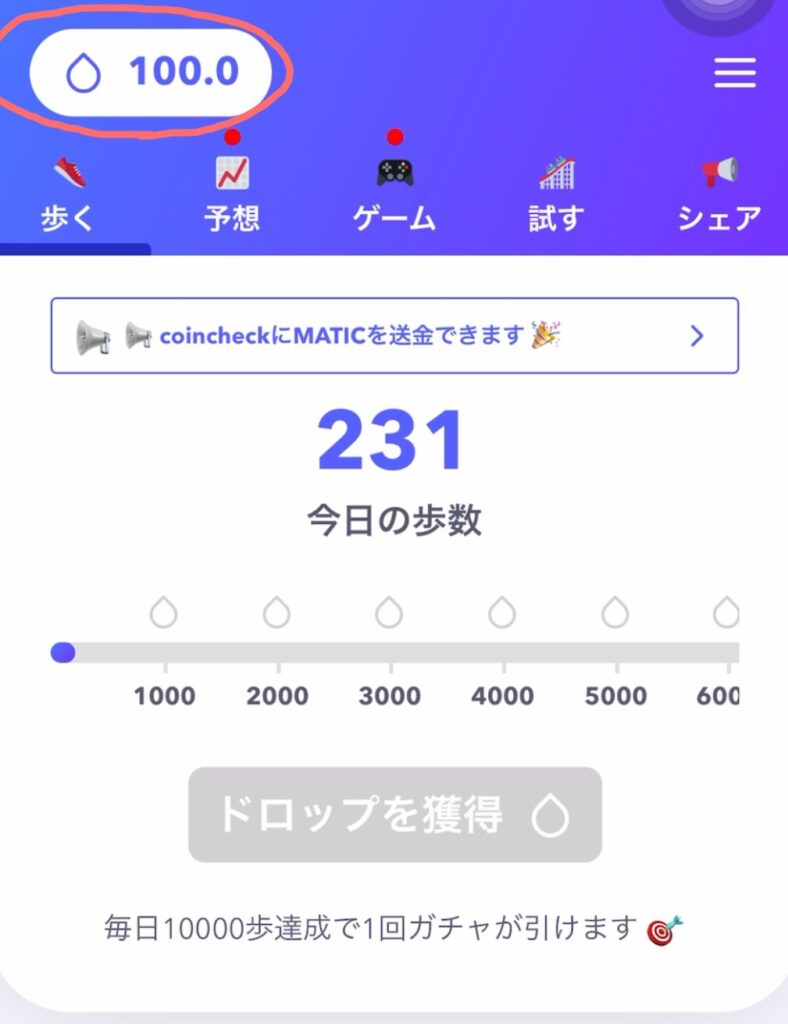Select the 試す tab

click(556, 197)
